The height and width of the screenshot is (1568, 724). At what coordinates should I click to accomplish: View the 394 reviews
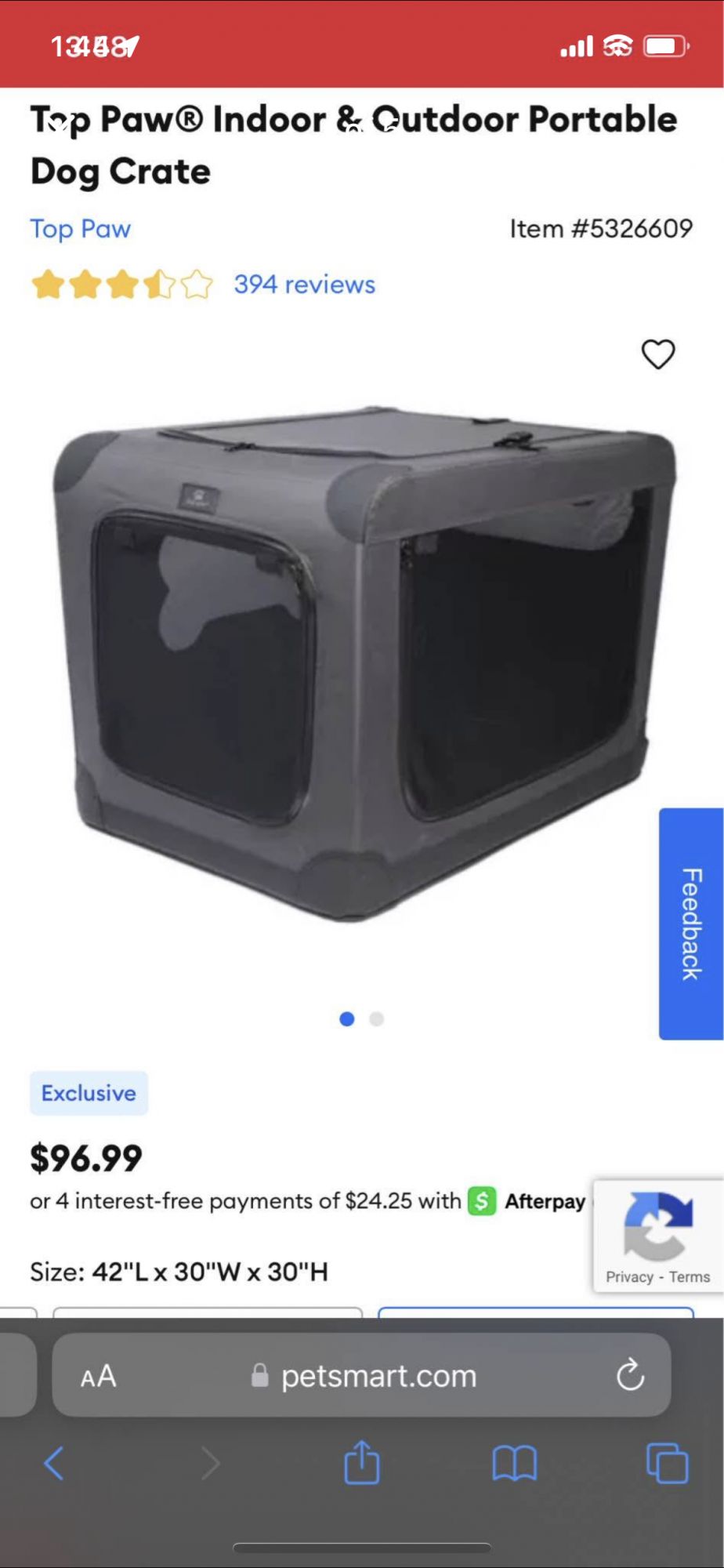304,285
